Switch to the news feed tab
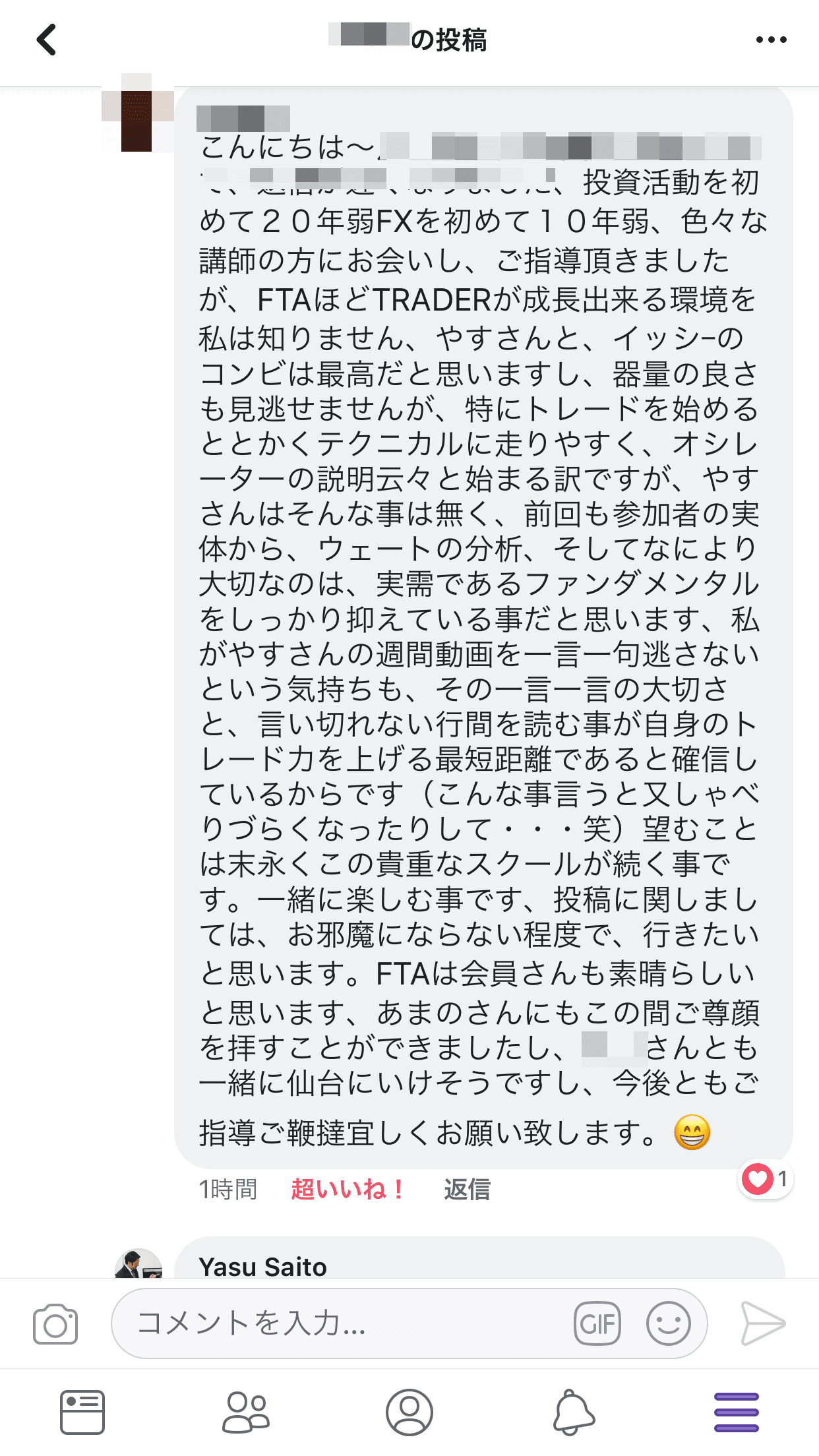This screenshot has height=1456, width=819. [x=82, y=1412]
